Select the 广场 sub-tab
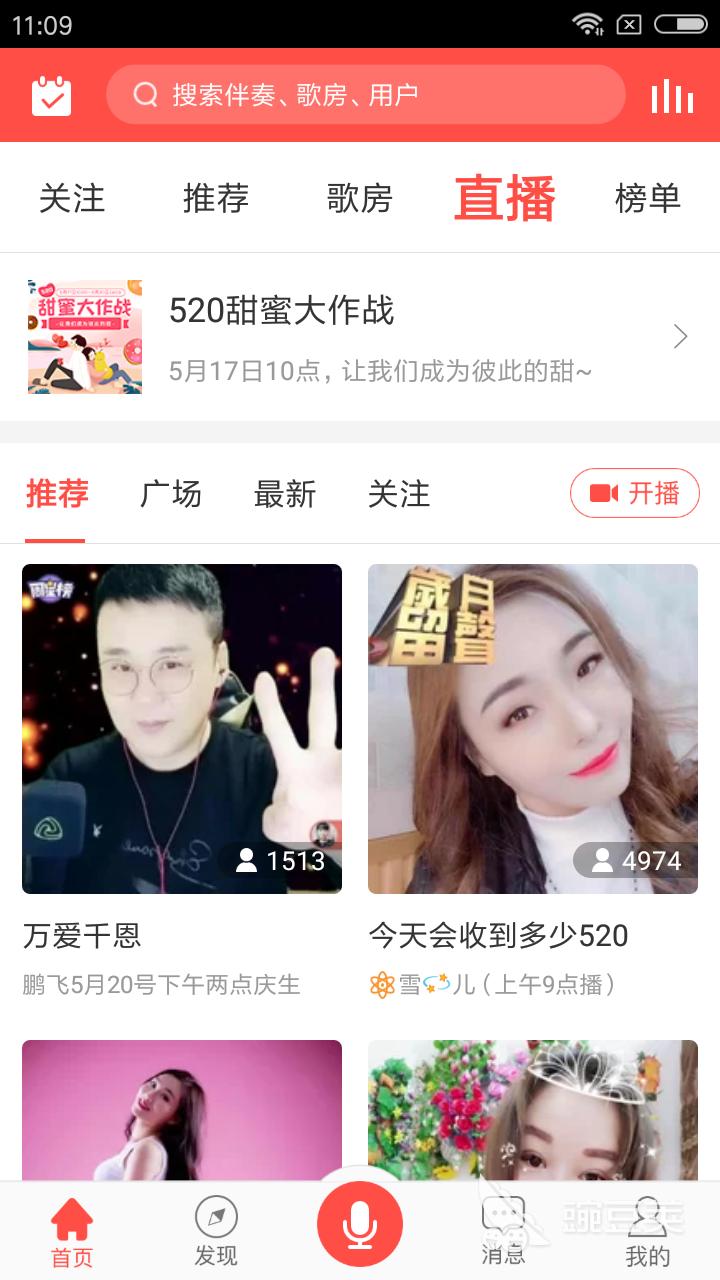Screen dimensions: 720x1280 (x=172, y=494)
